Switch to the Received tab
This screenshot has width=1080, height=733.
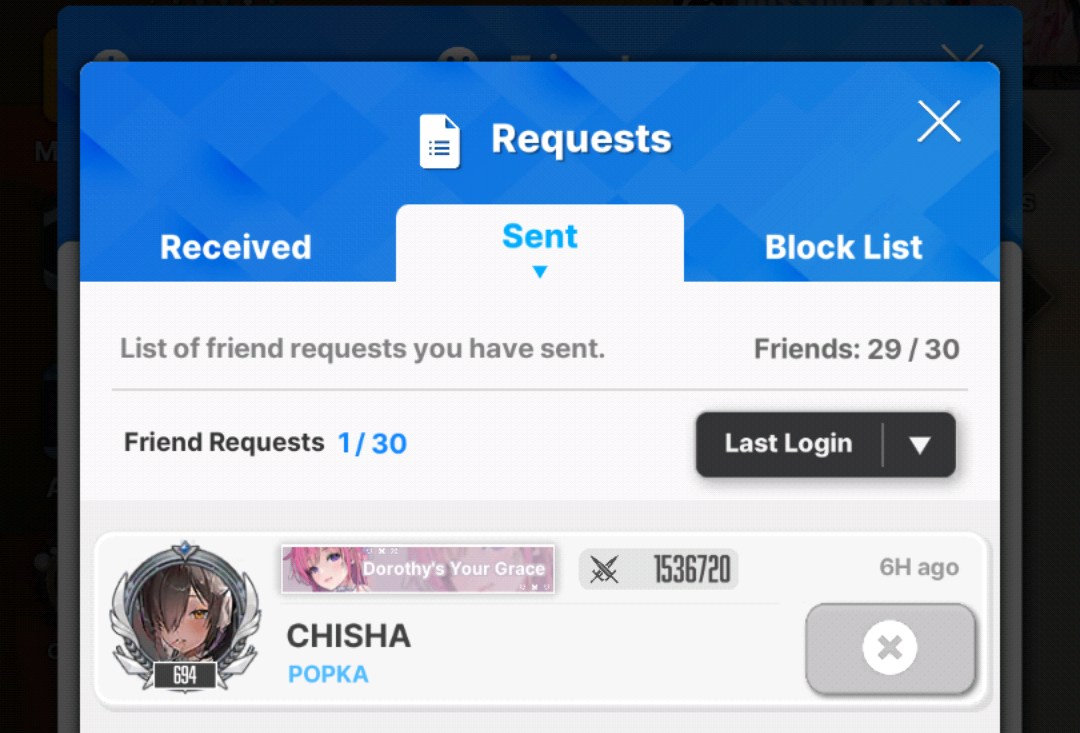236,247
